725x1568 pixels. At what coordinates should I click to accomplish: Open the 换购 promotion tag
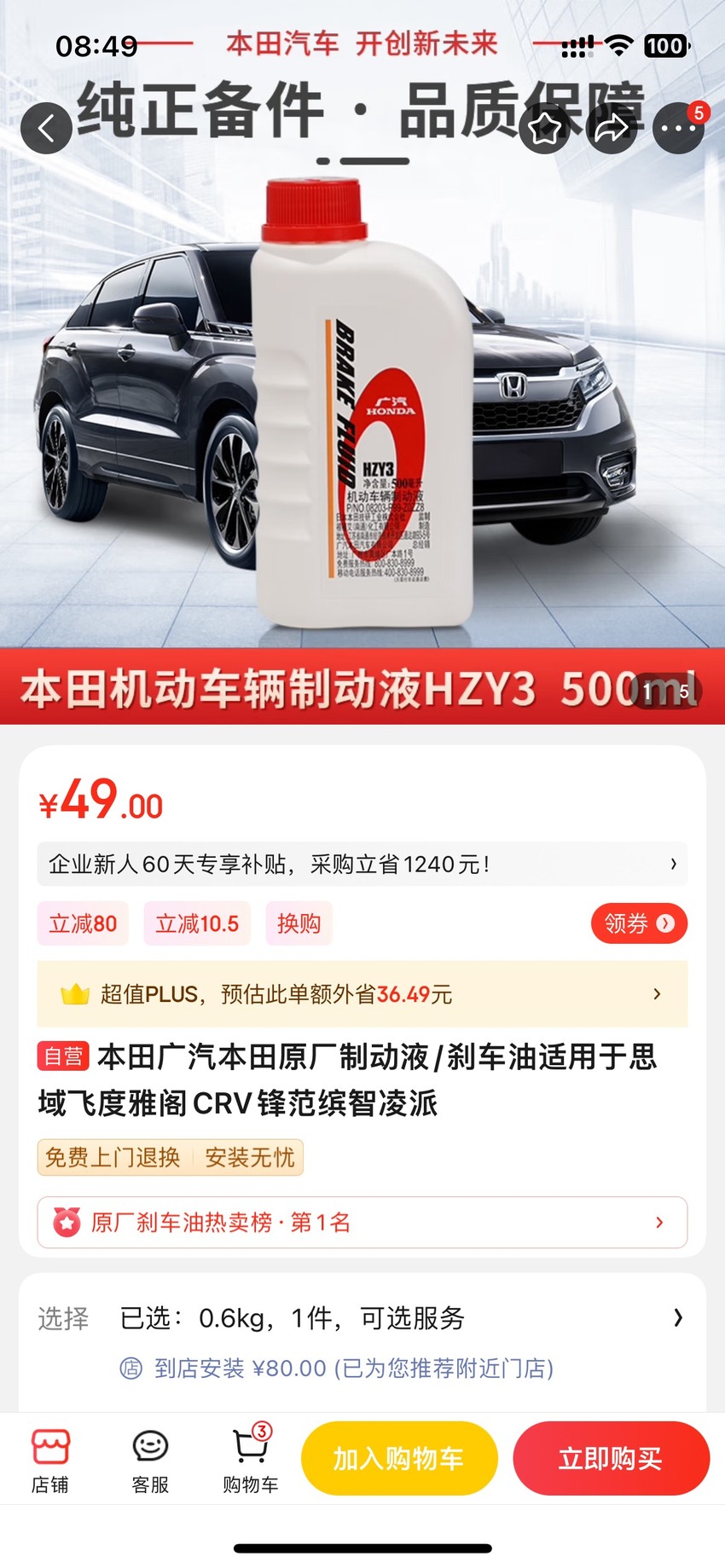(299, 923)
